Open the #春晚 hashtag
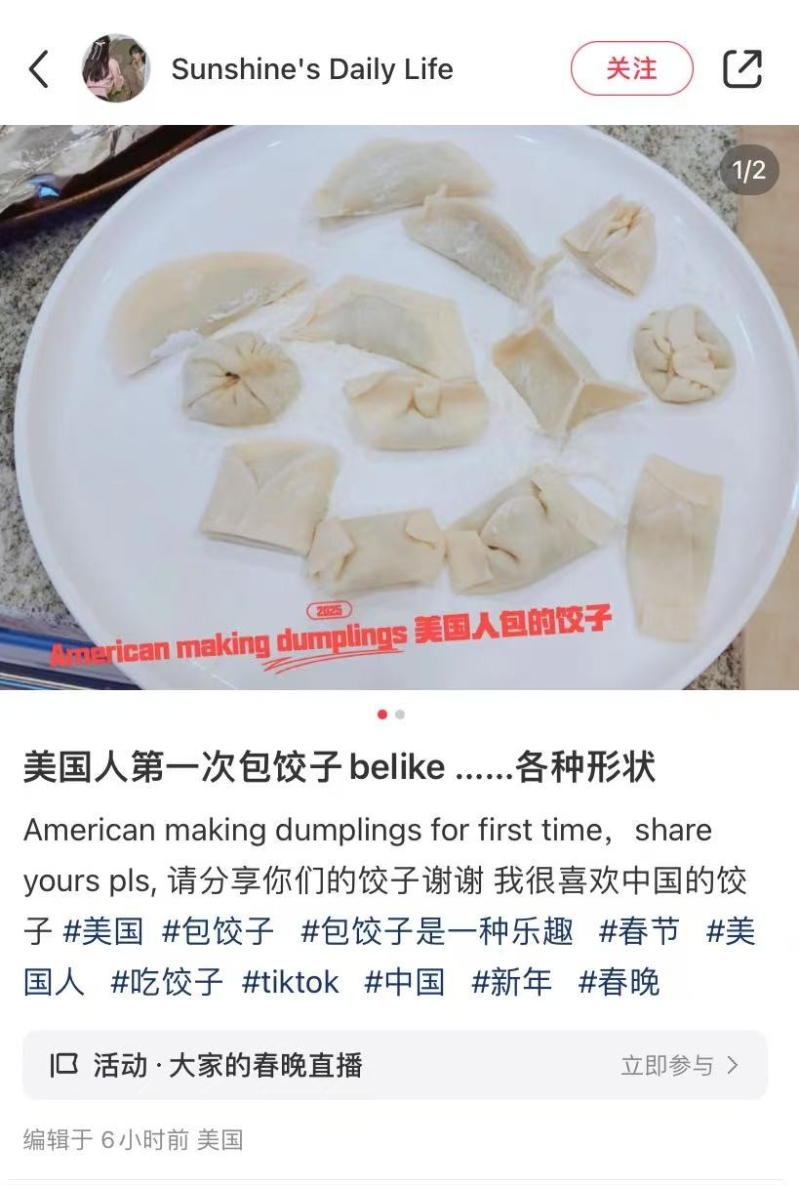This screenshot has height=1186, width=799. pos(619,982)
